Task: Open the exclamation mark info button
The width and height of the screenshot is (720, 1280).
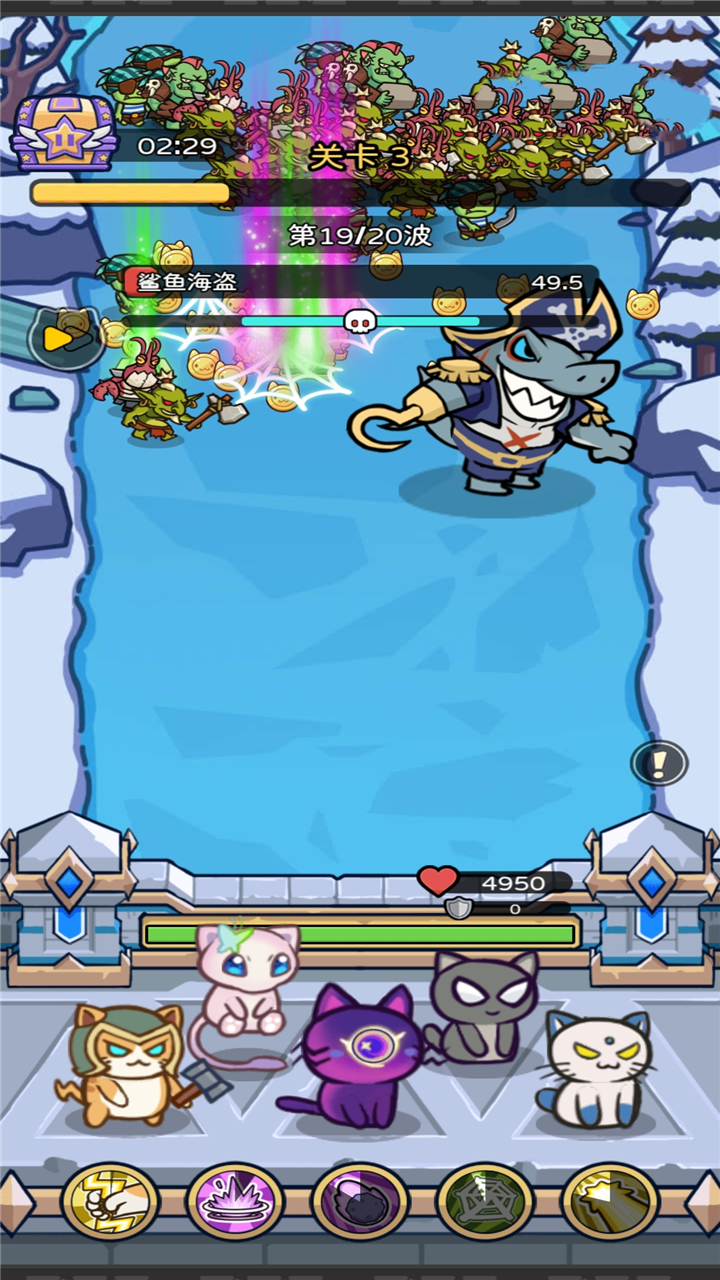Action: pos(659,764)
